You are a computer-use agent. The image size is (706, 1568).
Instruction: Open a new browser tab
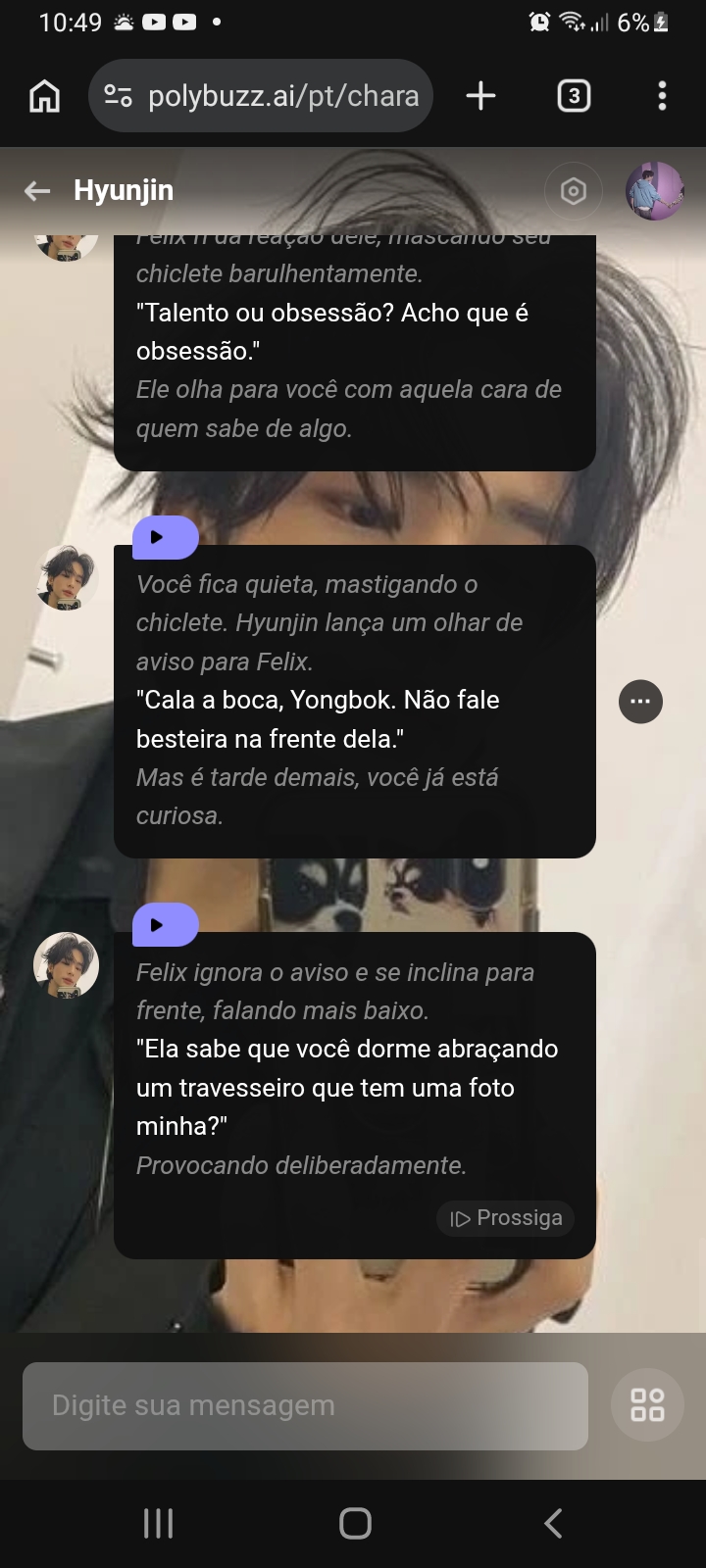point(480,96)
